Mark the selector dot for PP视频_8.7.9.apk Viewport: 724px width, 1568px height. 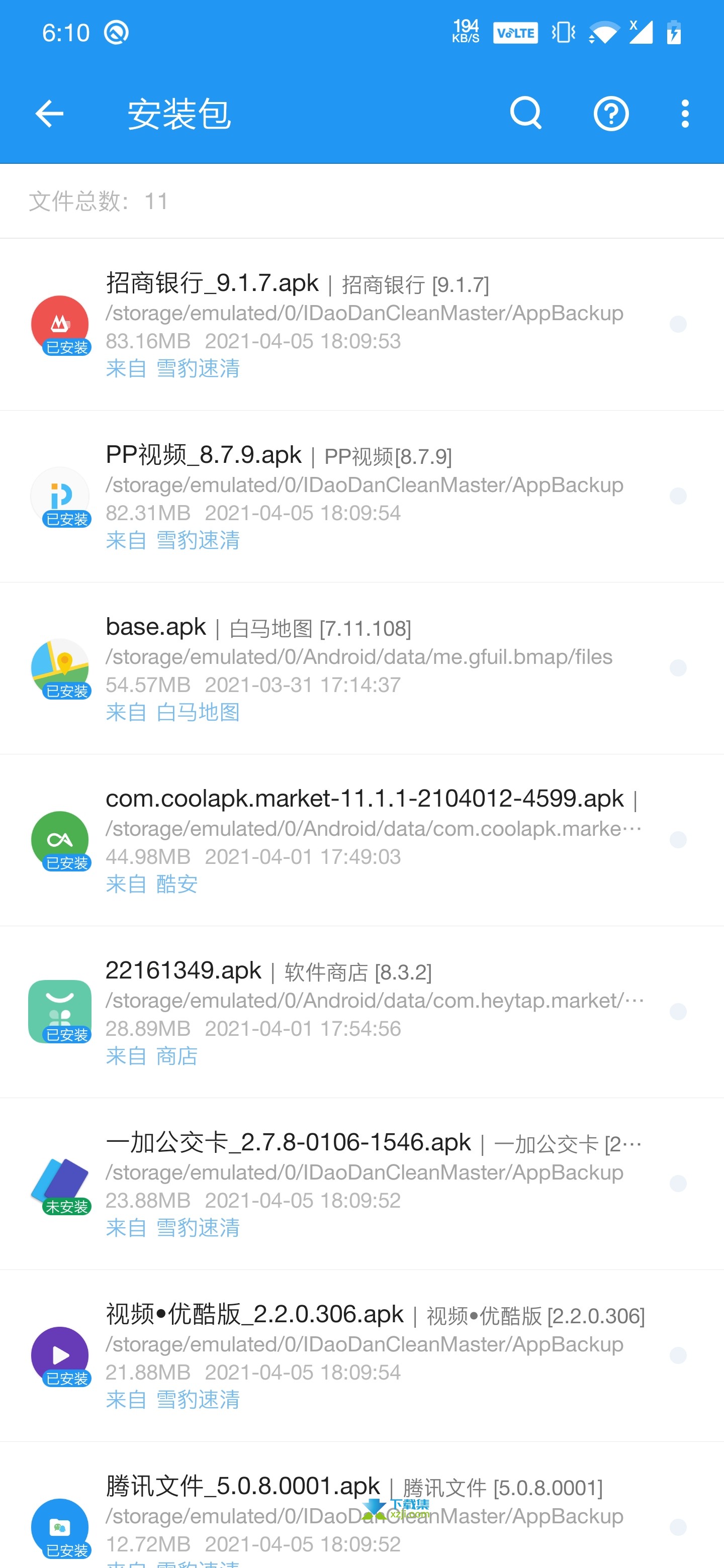[678, 496]
